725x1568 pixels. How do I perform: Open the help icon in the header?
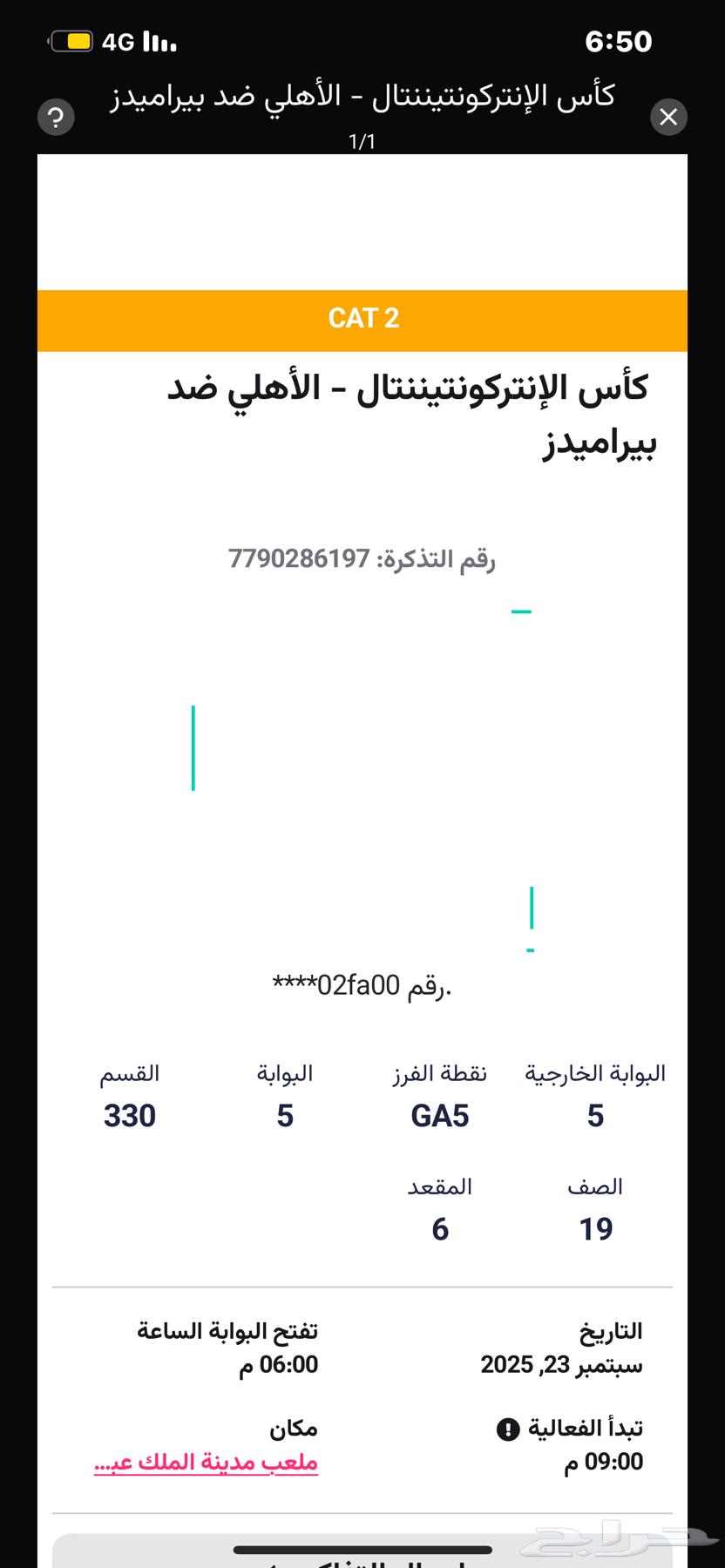tap(56, 117)
